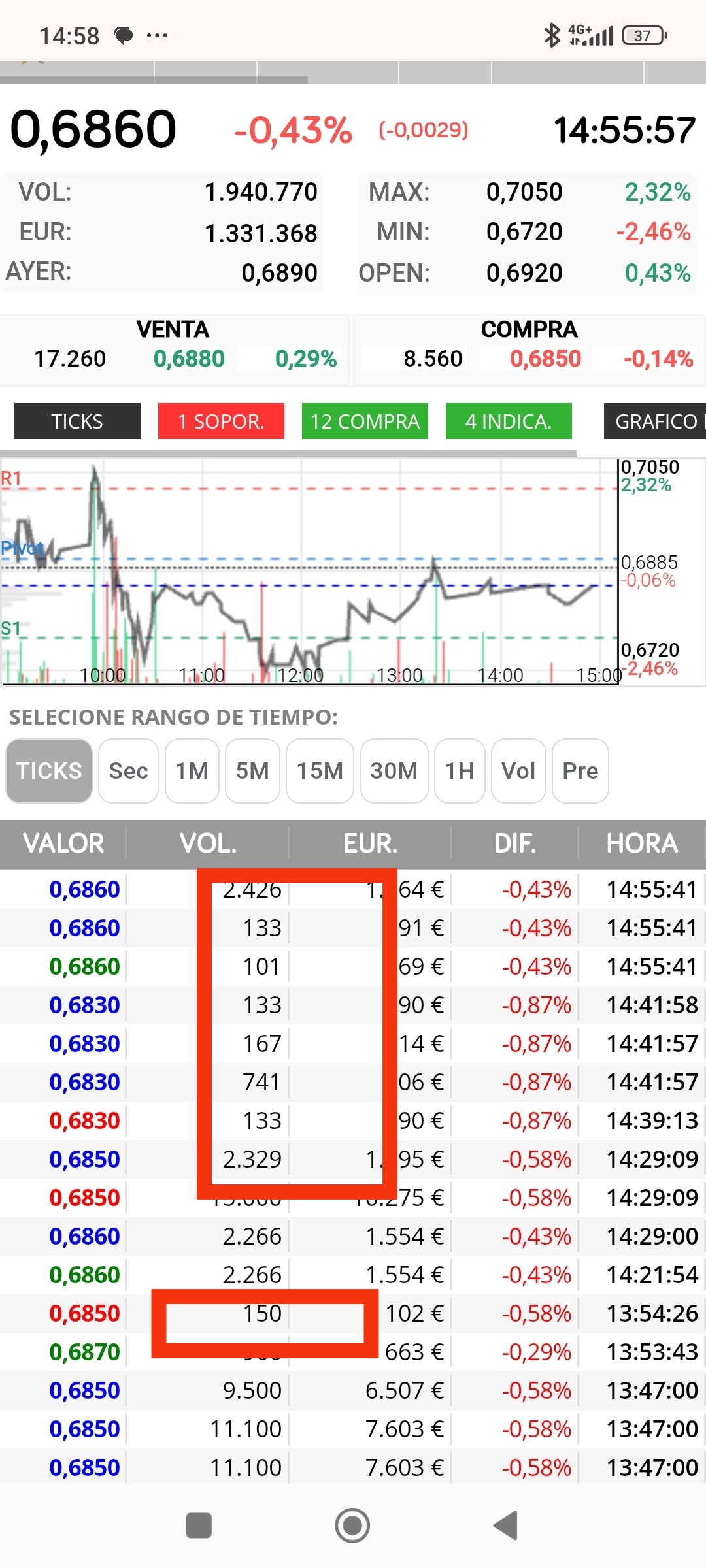Tap the 4 INDICA. green button
706x1568 pixels.
[x=509, y=421]
